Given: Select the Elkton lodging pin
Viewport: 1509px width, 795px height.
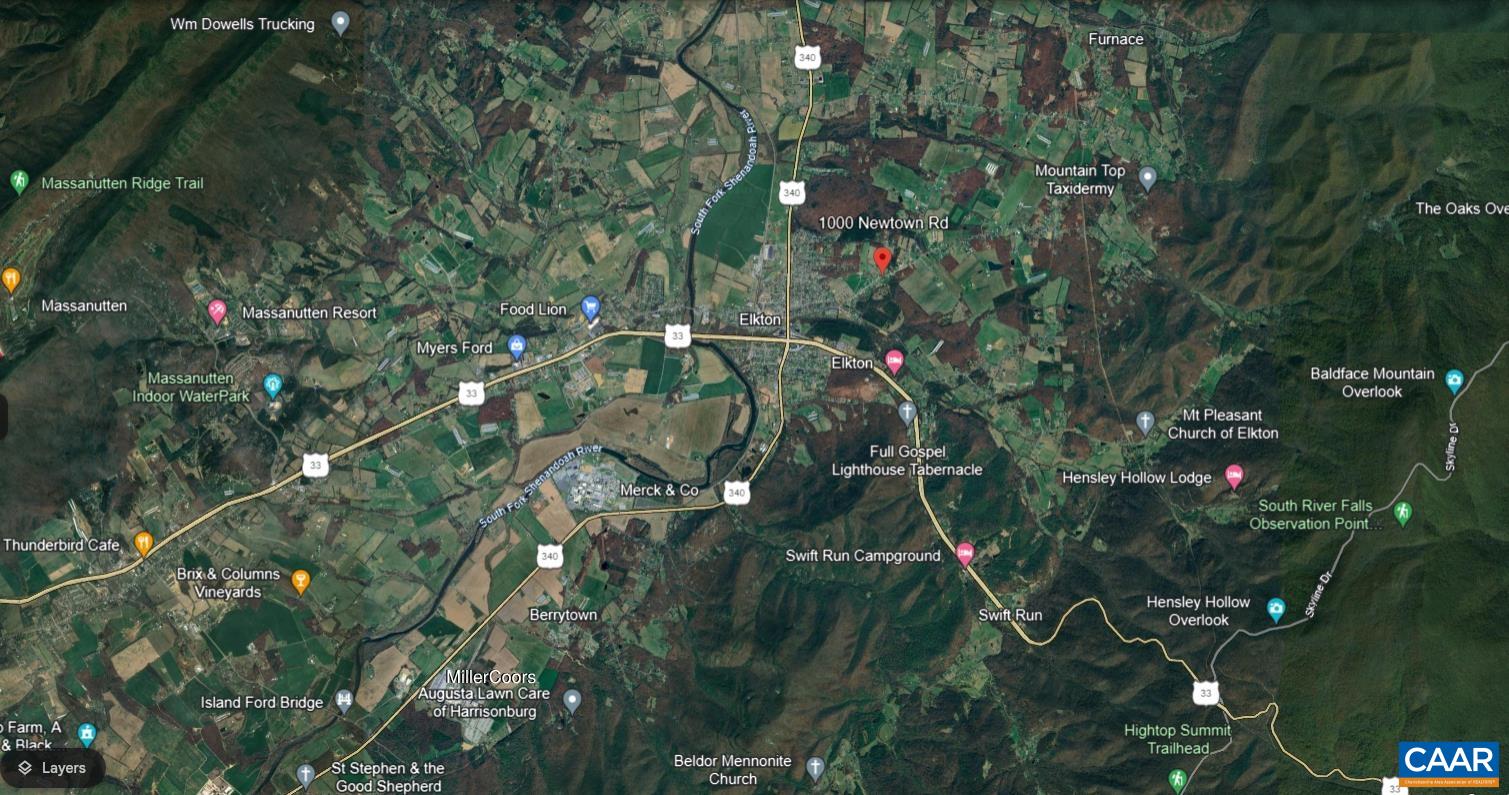Looking at the screenshot, I should [895, 361].
